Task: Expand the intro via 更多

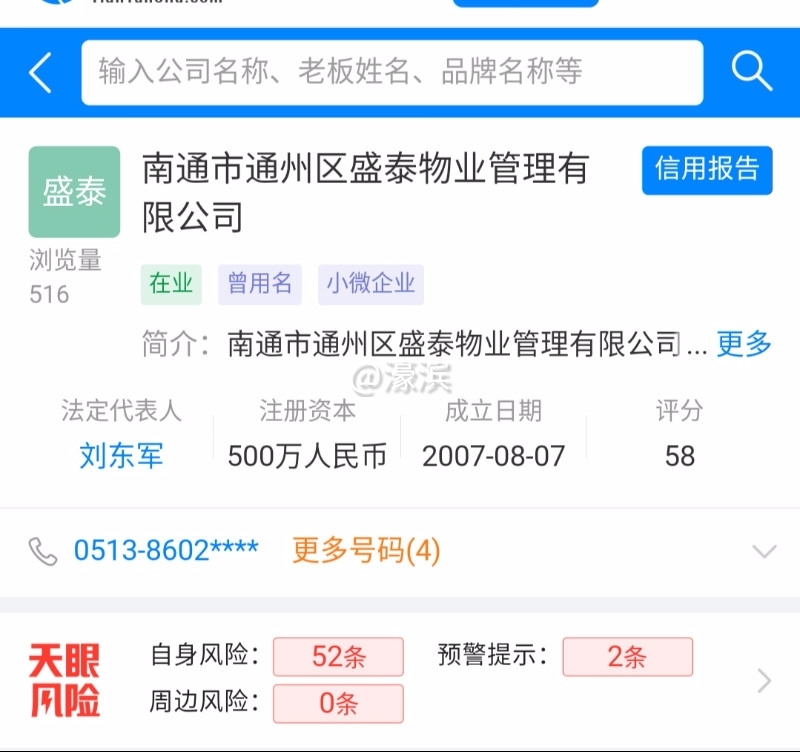Action: pos(745,344)
